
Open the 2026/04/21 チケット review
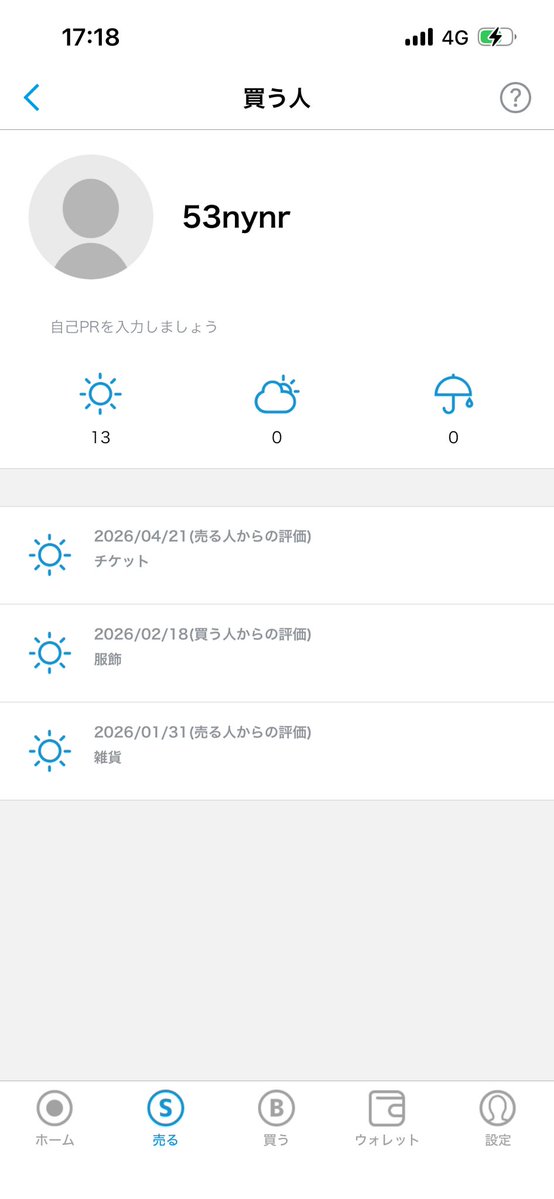pos(277,554)
